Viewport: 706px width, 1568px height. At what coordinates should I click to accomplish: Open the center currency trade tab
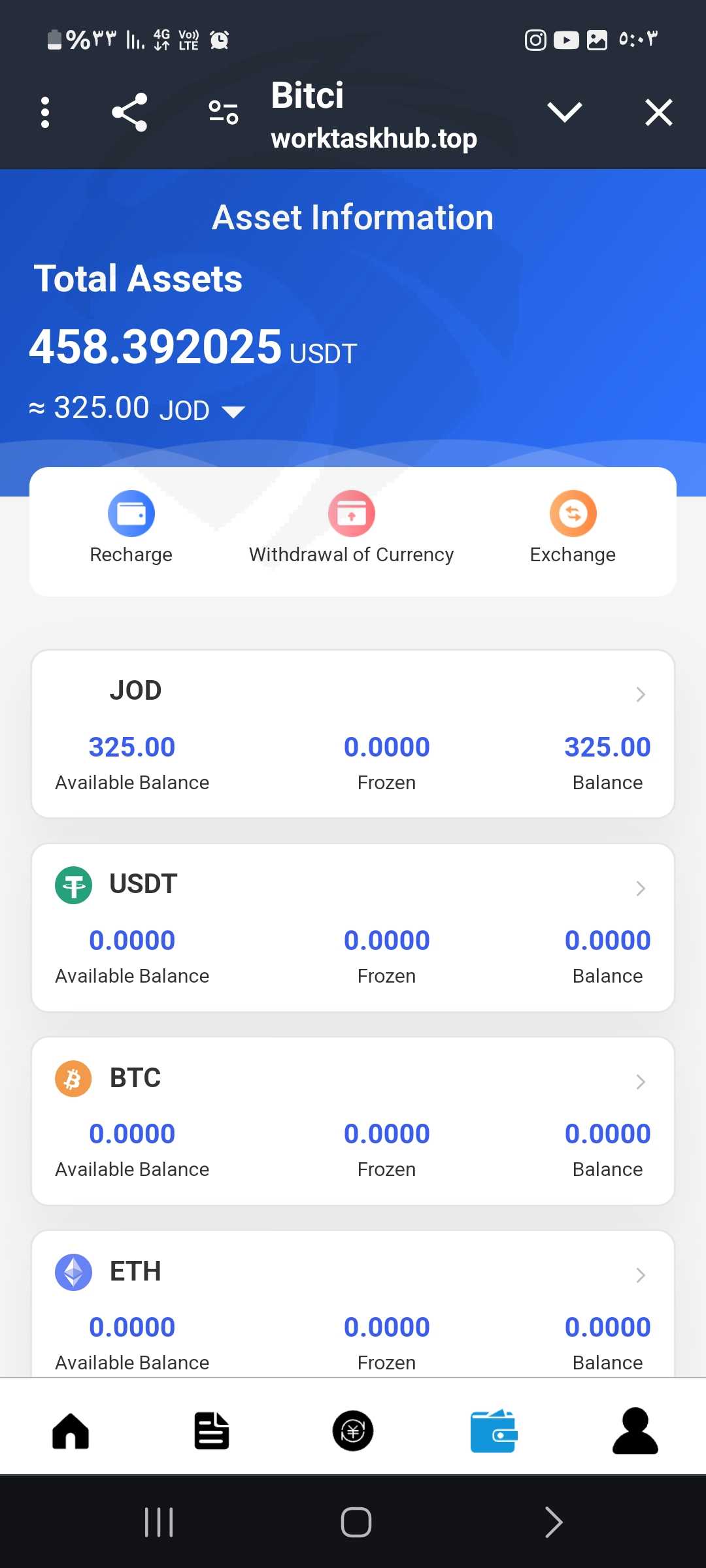[x=353, y=1431]
